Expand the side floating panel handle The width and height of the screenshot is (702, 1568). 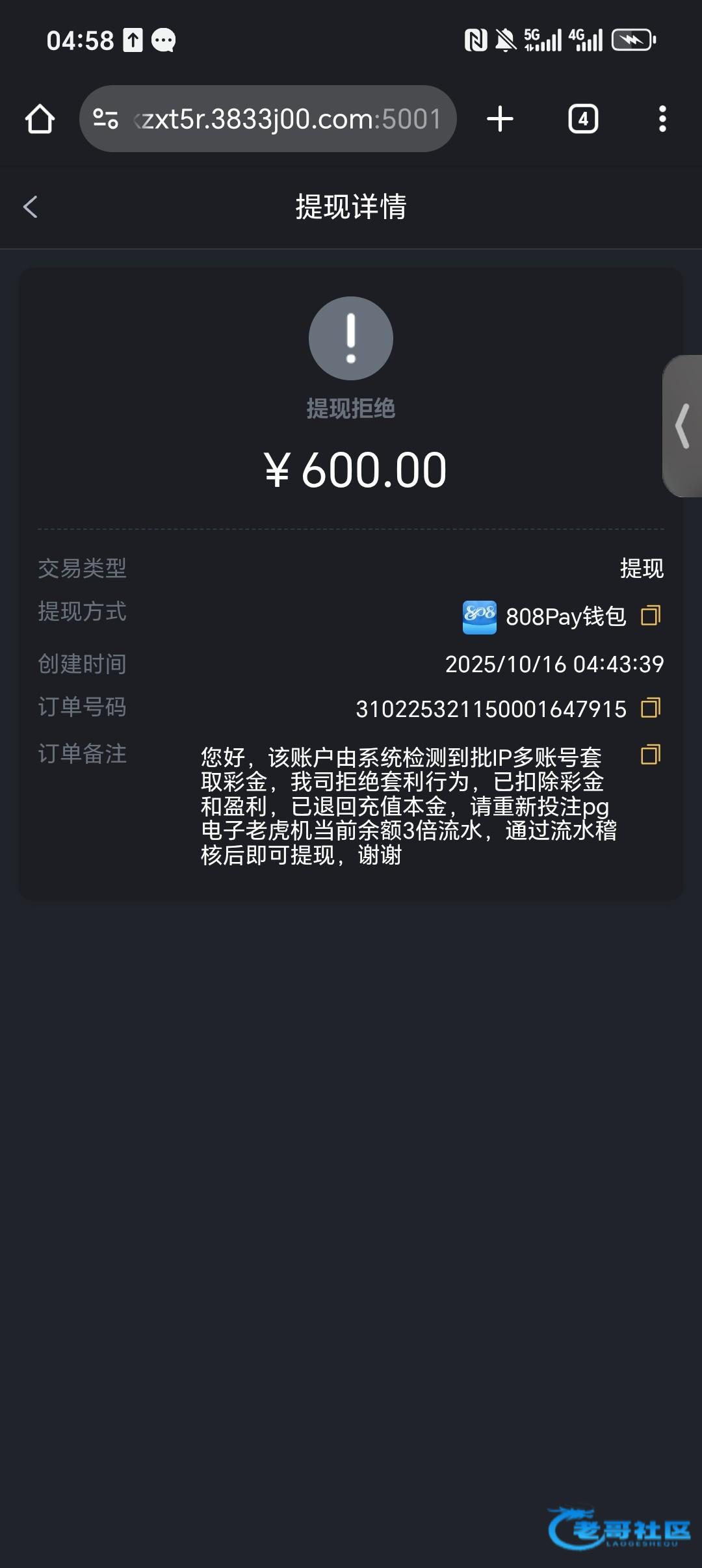point(682,426)
